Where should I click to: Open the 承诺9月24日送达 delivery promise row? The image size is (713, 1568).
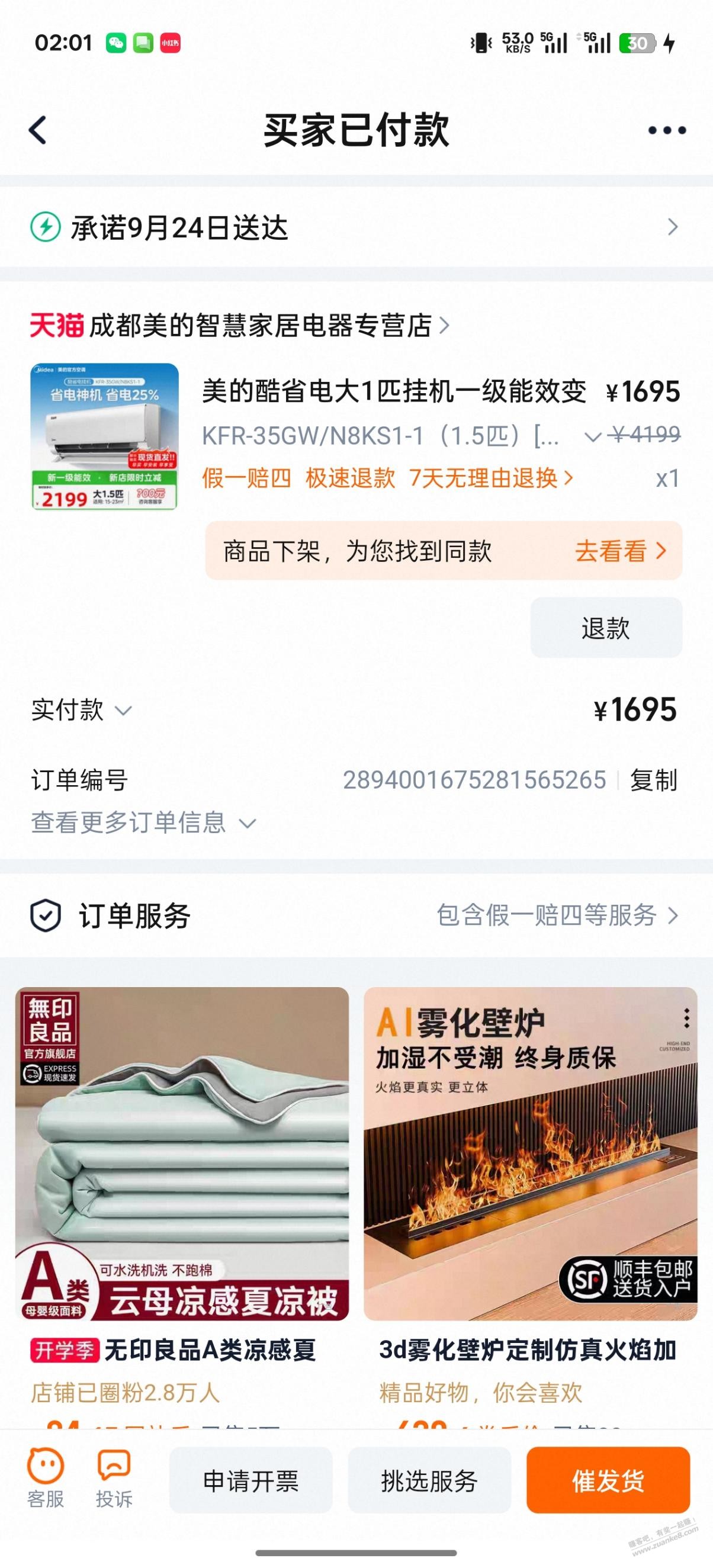click(x=356, y=227)
